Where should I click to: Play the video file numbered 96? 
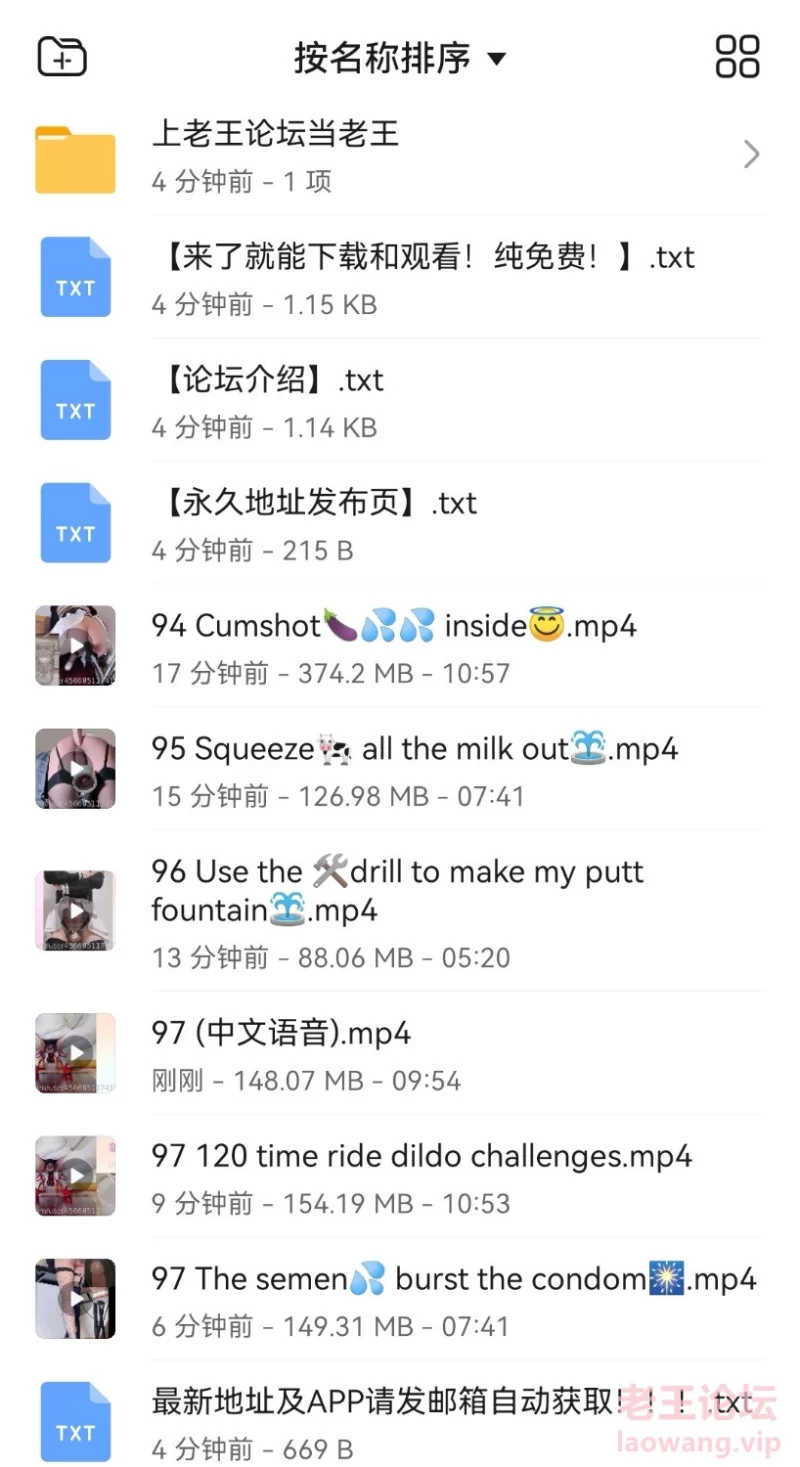[400, 911]
